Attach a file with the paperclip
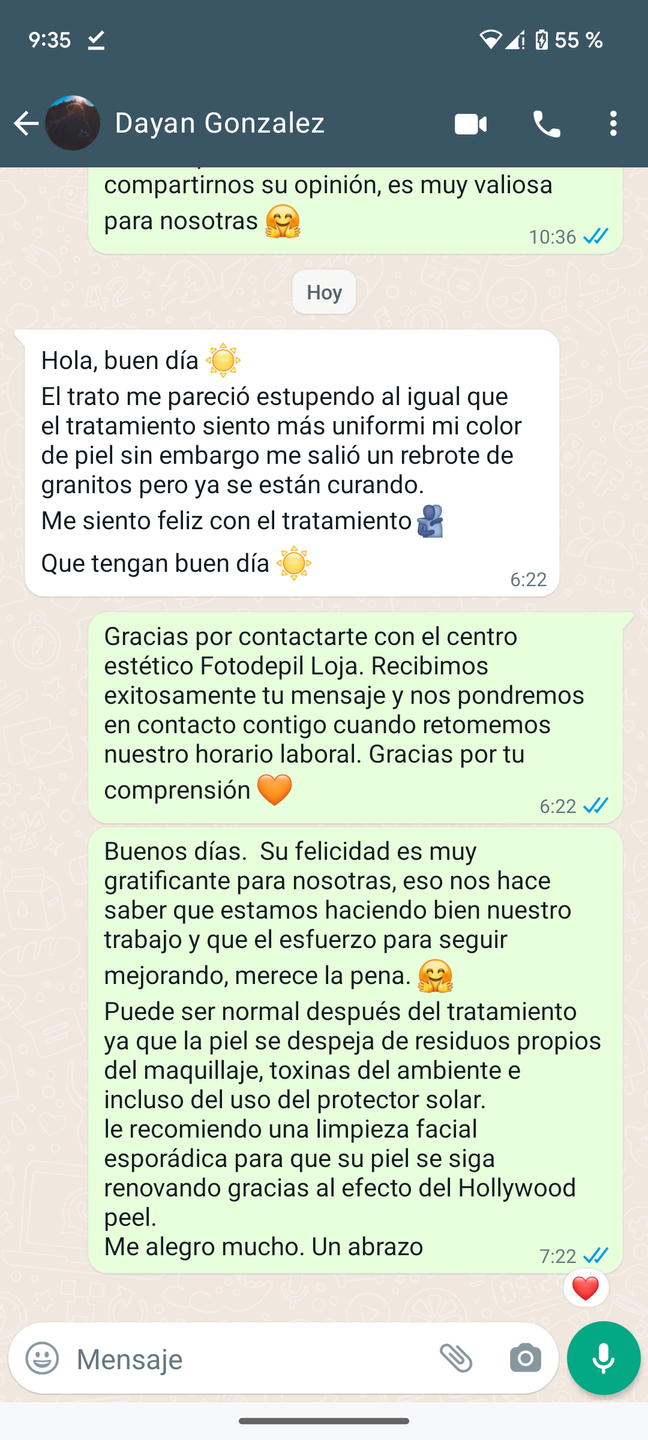The image size is (648, 1440). point(456,1358)
